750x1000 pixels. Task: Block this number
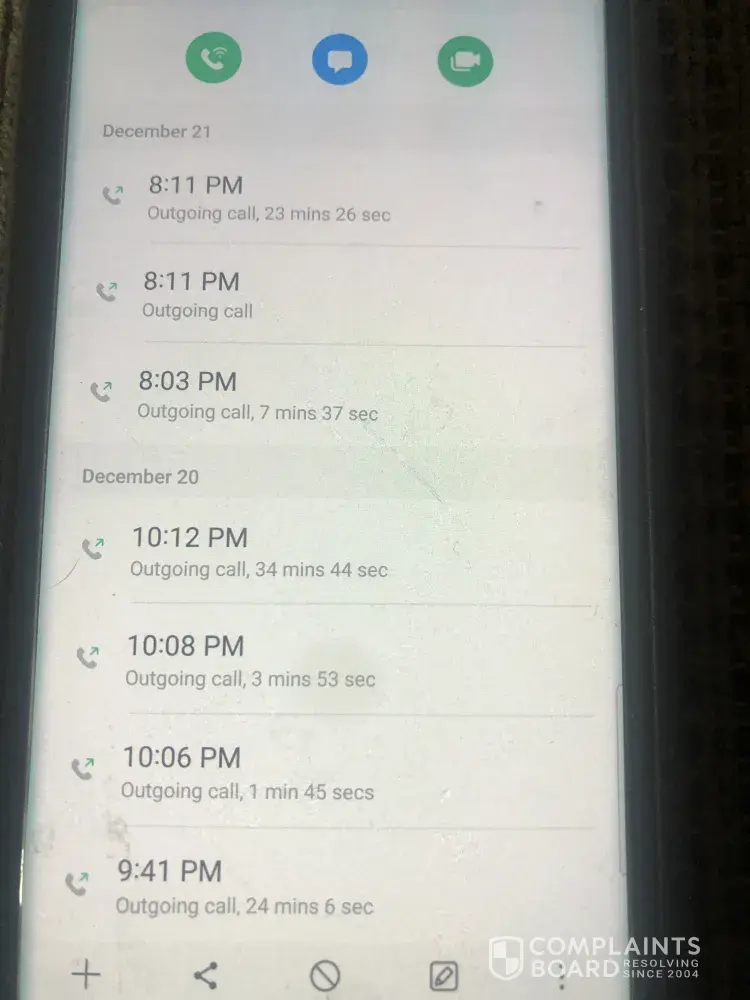(x=324, y=977)
